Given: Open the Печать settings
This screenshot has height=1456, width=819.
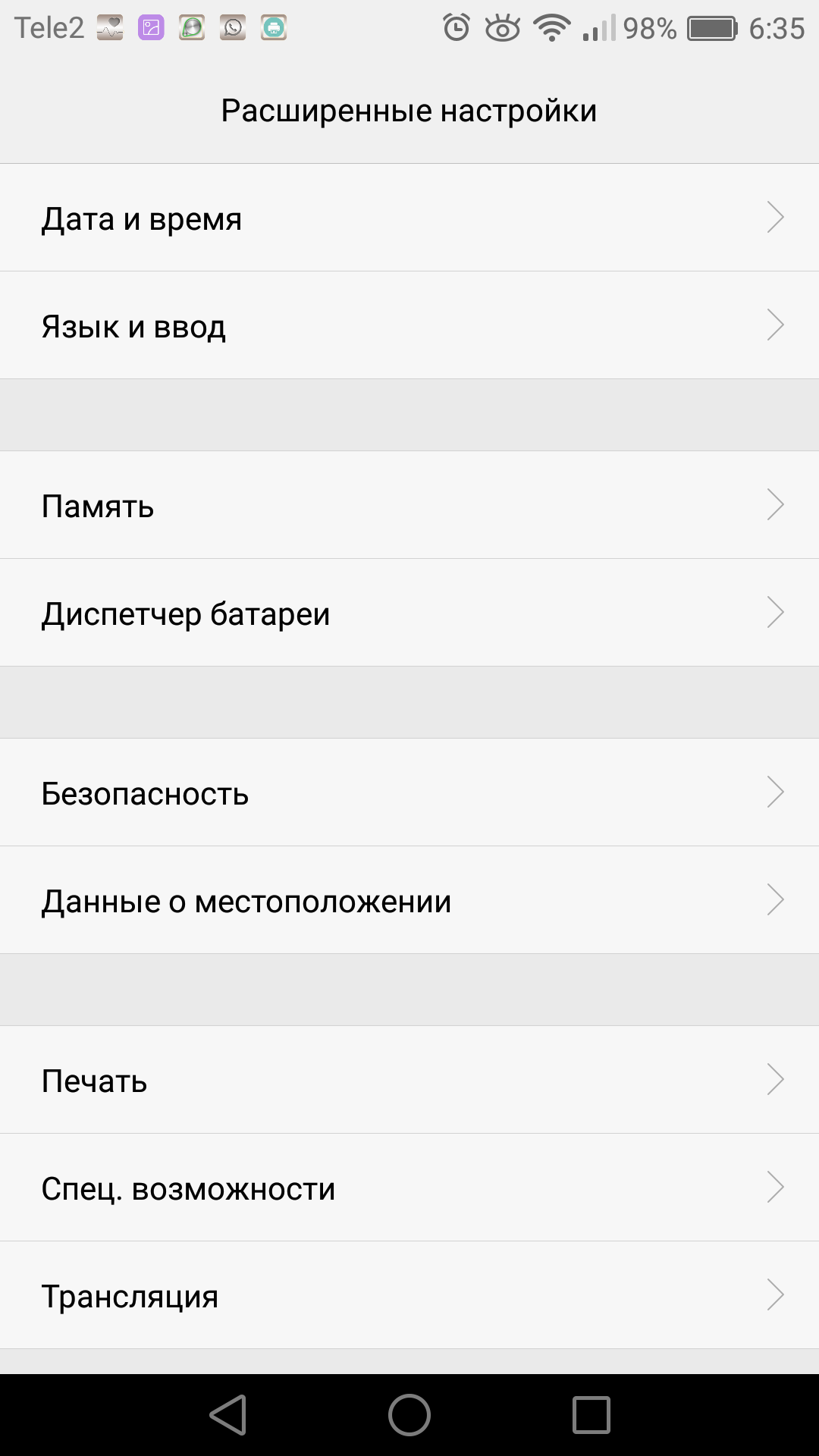Looking at the screenshot, I should pyautogui.click(x=409, y=1080).
